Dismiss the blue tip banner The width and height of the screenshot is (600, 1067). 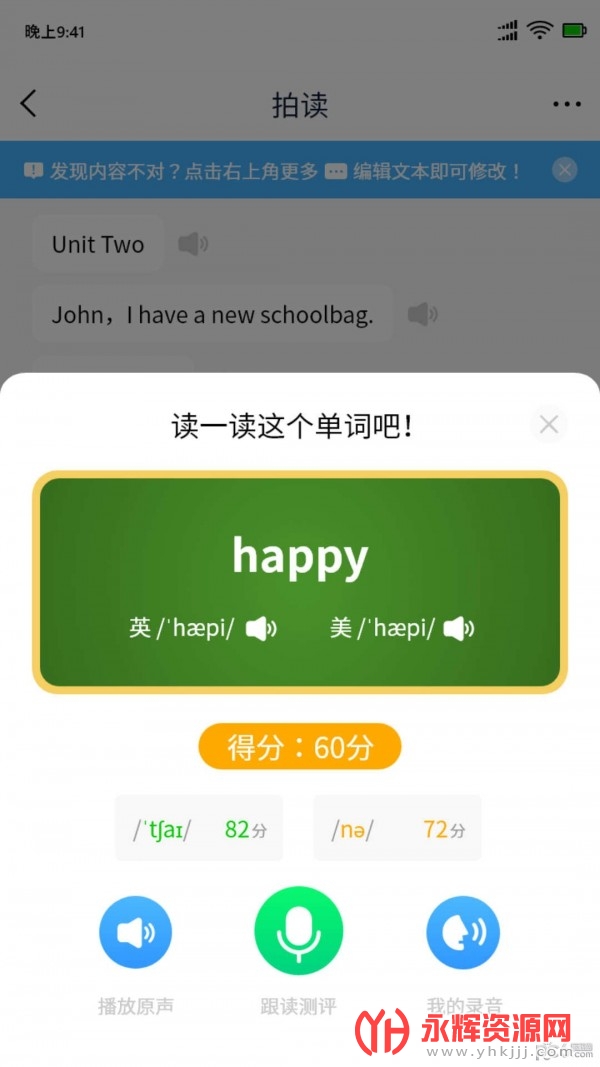coord(565,170)
